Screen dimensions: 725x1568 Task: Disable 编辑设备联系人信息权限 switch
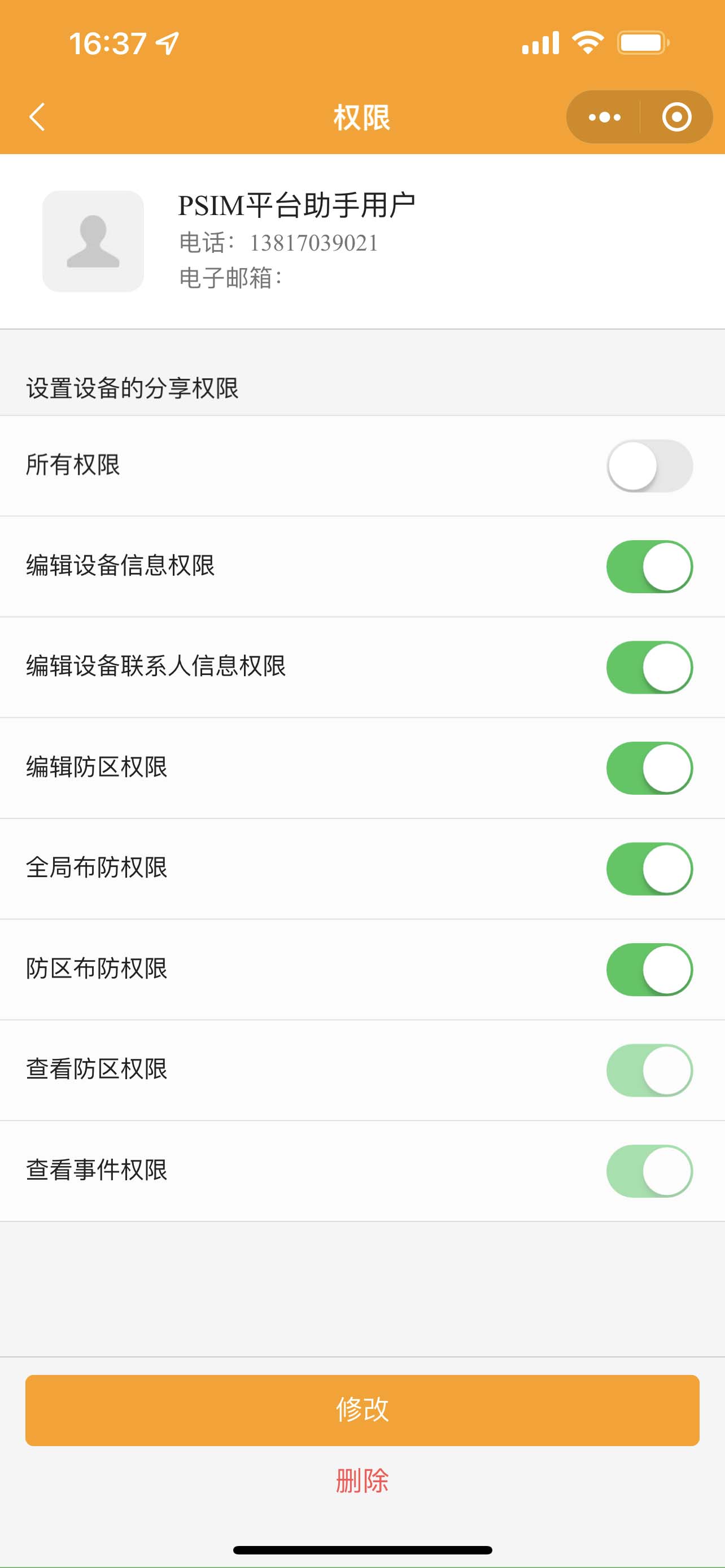click(649, 667)
